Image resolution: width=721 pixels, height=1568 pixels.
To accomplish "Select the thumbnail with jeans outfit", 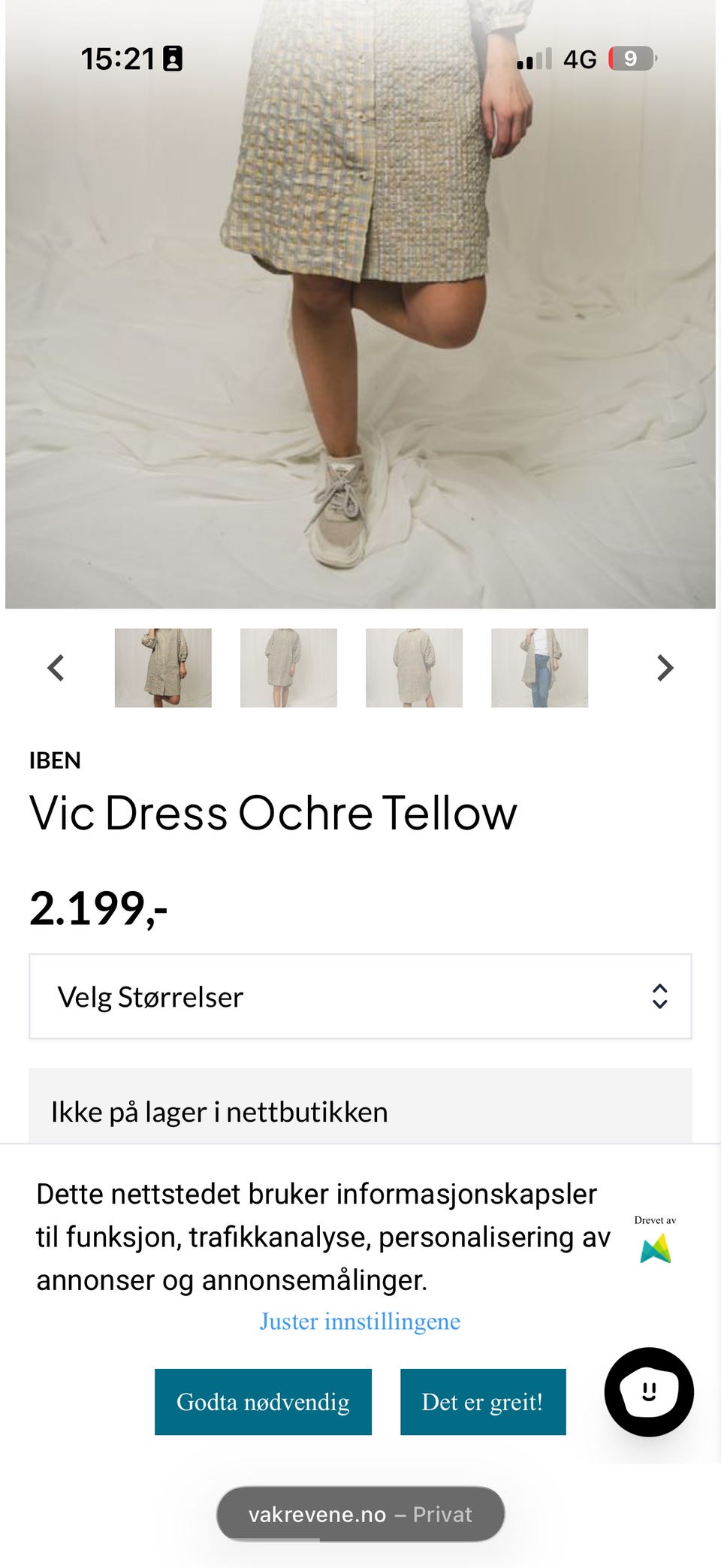I will click(x=538, y=668).
